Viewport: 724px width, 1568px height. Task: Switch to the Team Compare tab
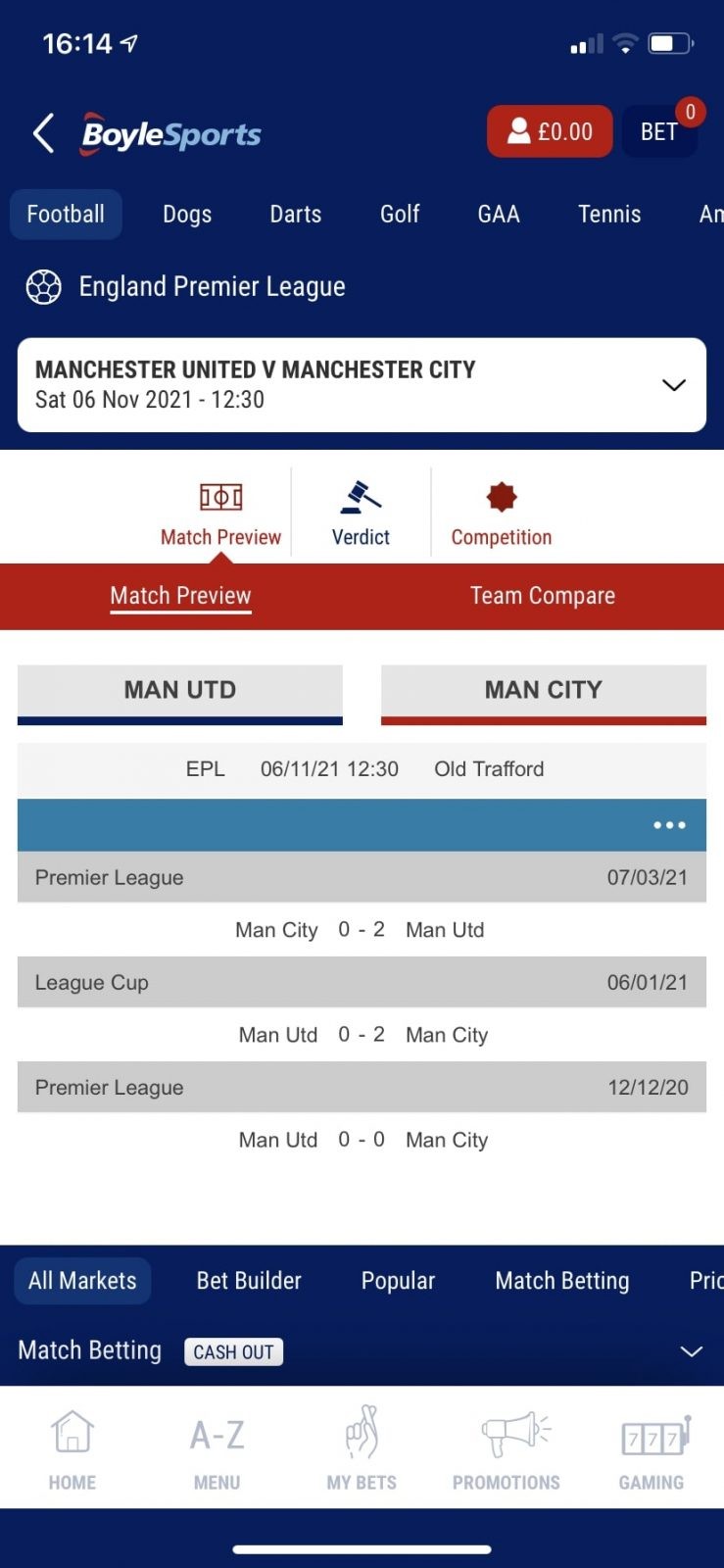click(543, 596)
